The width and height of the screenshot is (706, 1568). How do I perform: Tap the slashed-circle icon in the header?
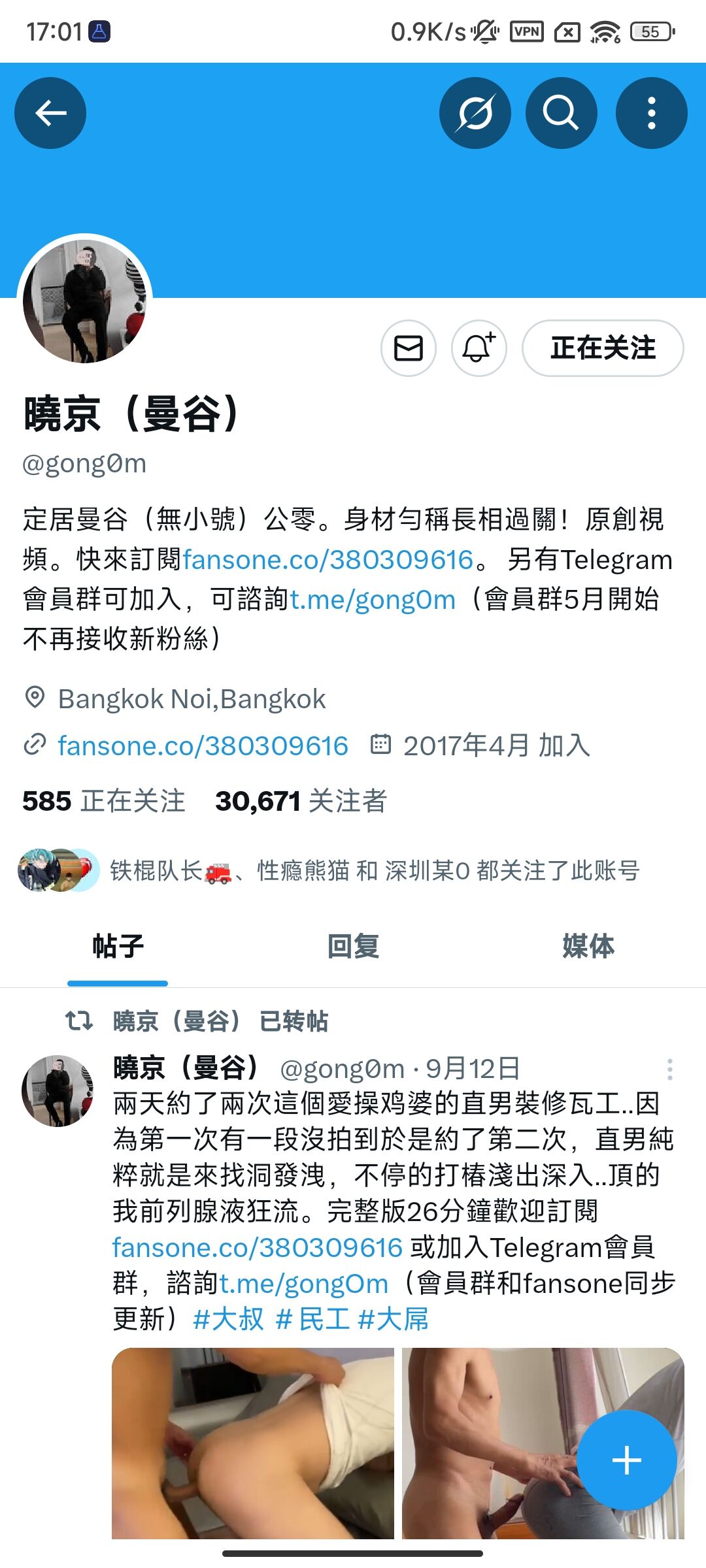(x=475, y=113)
